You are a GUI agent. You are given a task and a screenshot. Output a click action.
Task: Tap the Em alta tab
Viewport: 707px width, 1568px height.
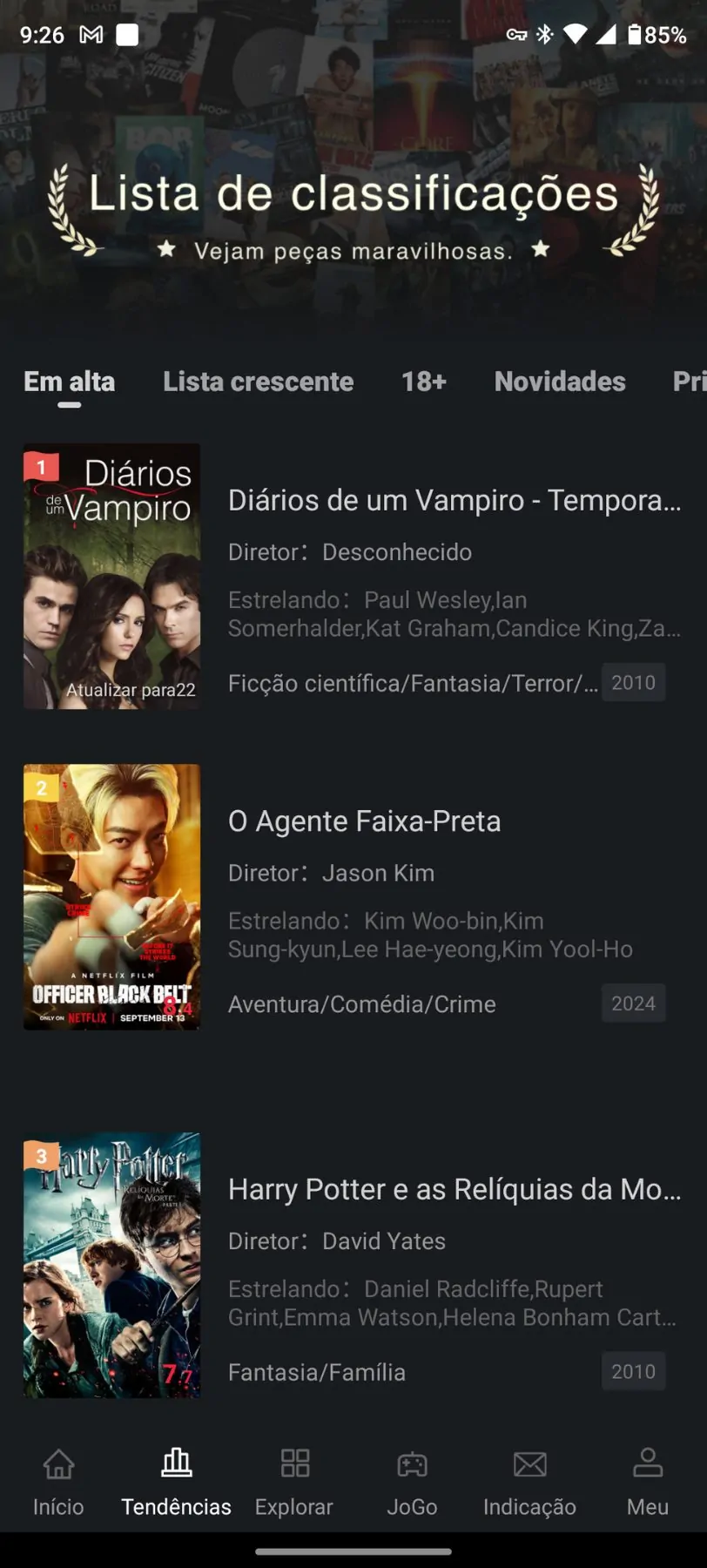(x=70, y=382)
